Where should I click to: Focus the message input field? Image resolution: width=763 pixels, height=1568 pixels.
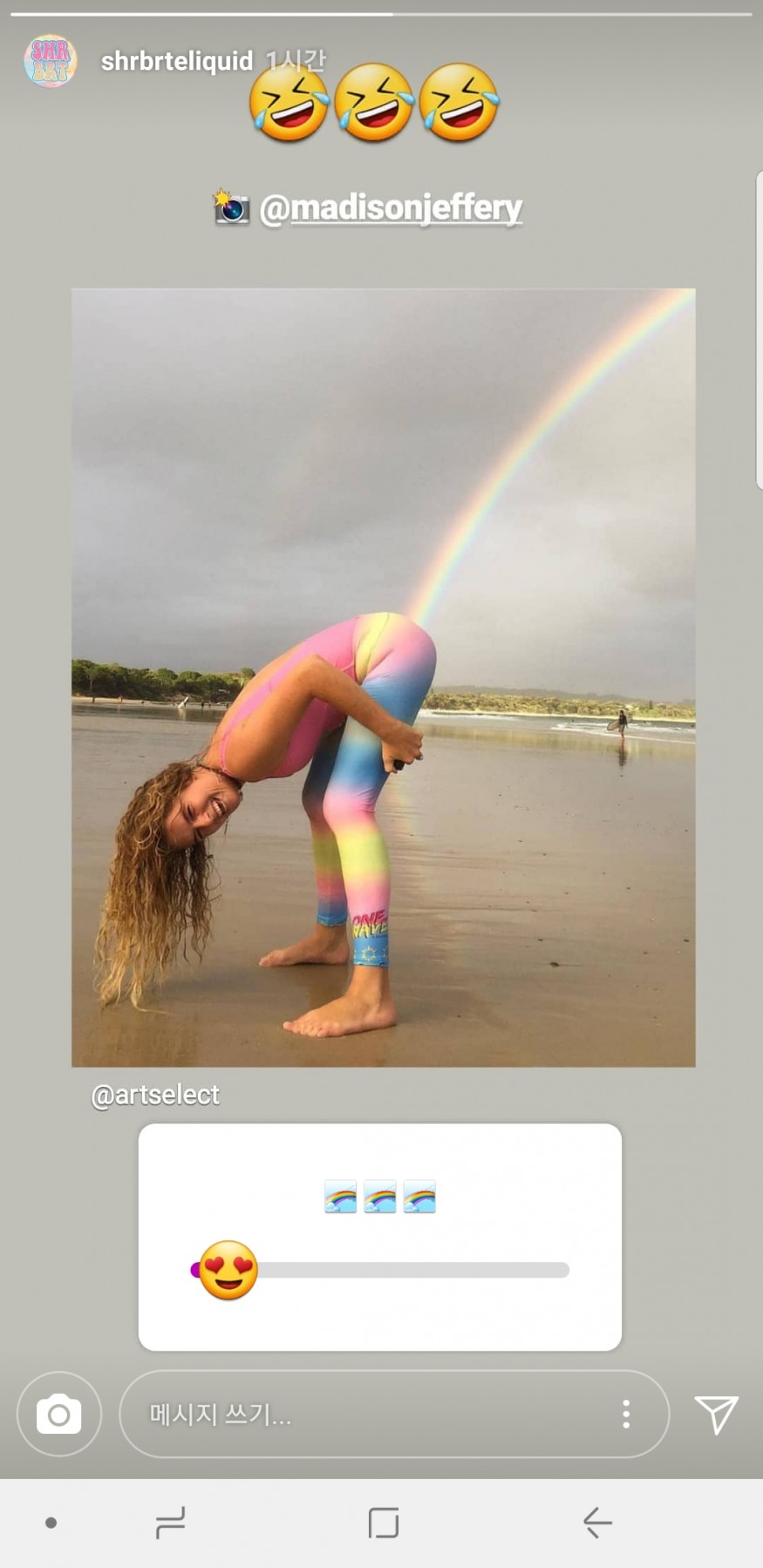coord(366,1414)
